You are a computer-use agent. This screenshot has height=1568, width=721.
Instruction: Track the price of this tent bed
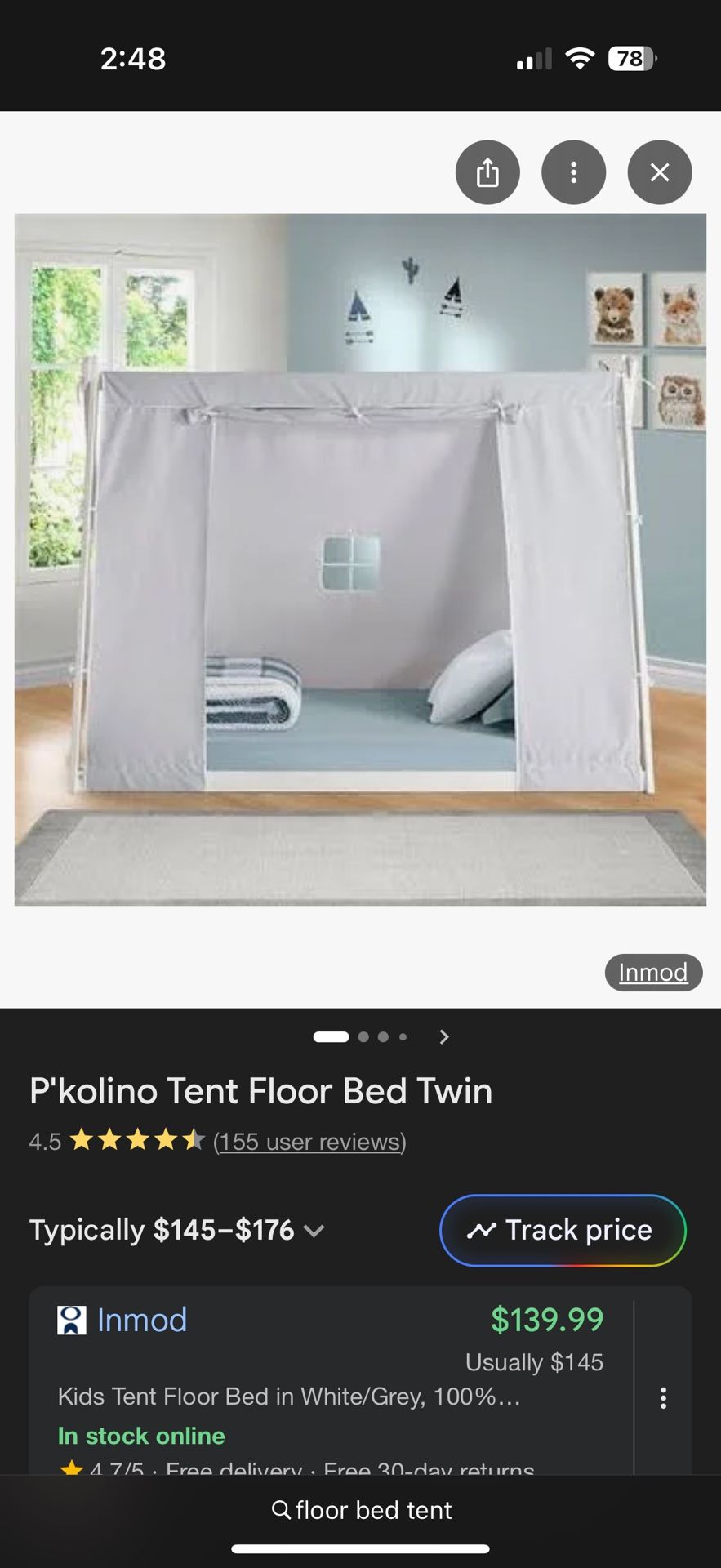[x=562, y=1230]
